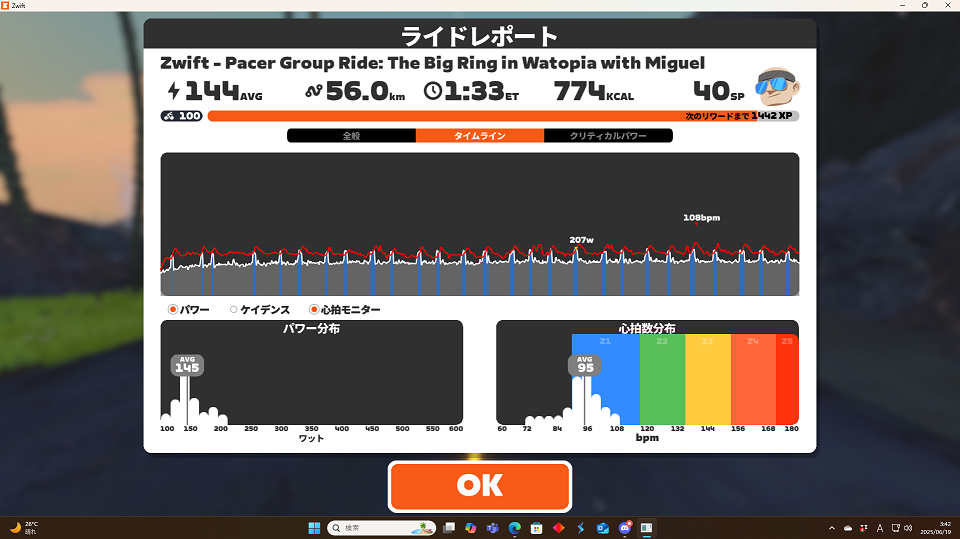Switch to the 全般 tab
960x539 pixels.
click(351, 135)
